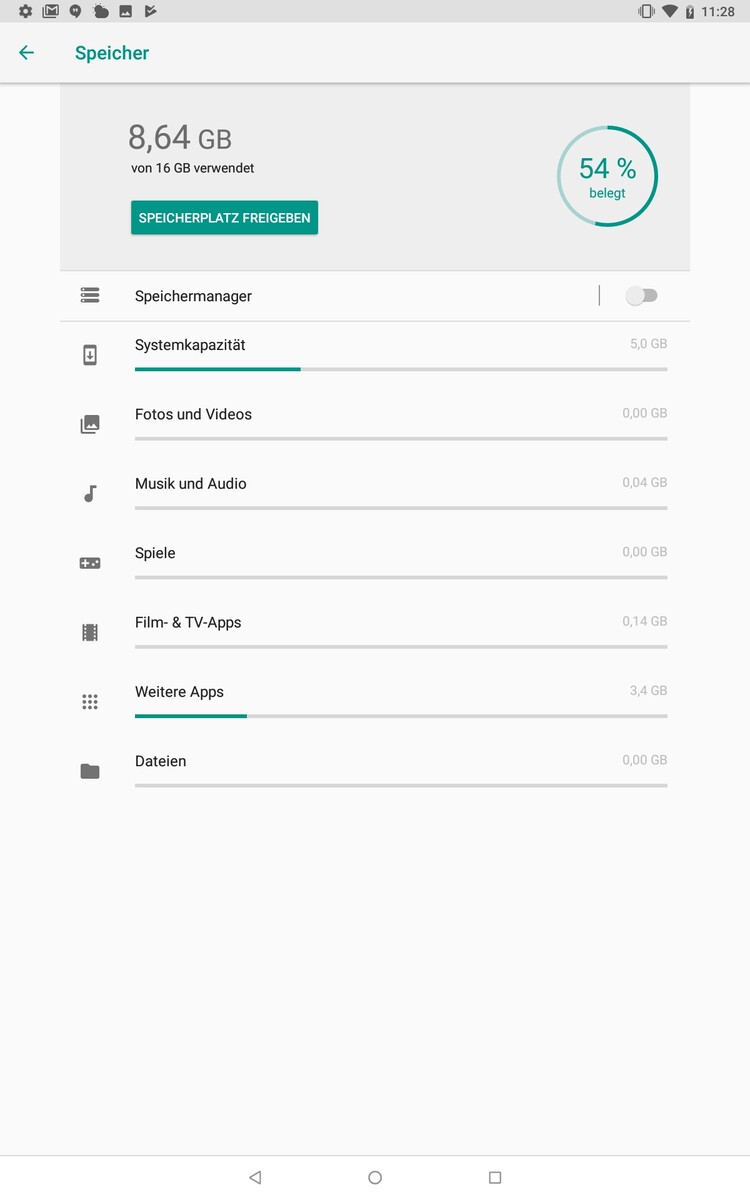Screen dimensions: 750x1200
Task: Open the Speichermanager settings row
Action: pos(329,296)
